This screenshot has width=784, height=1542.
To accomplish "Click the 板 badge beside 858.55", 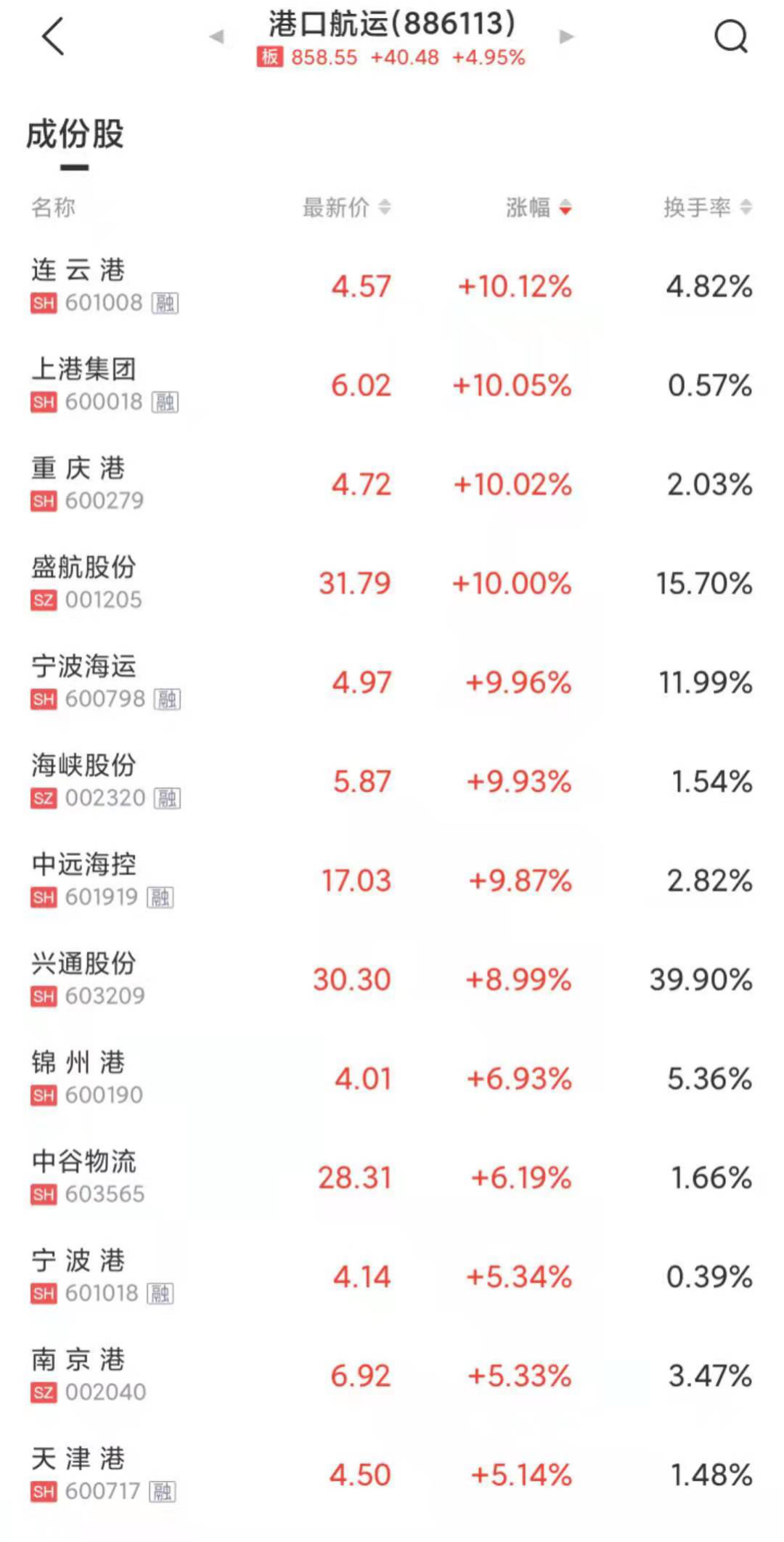I will click(269, 57).
